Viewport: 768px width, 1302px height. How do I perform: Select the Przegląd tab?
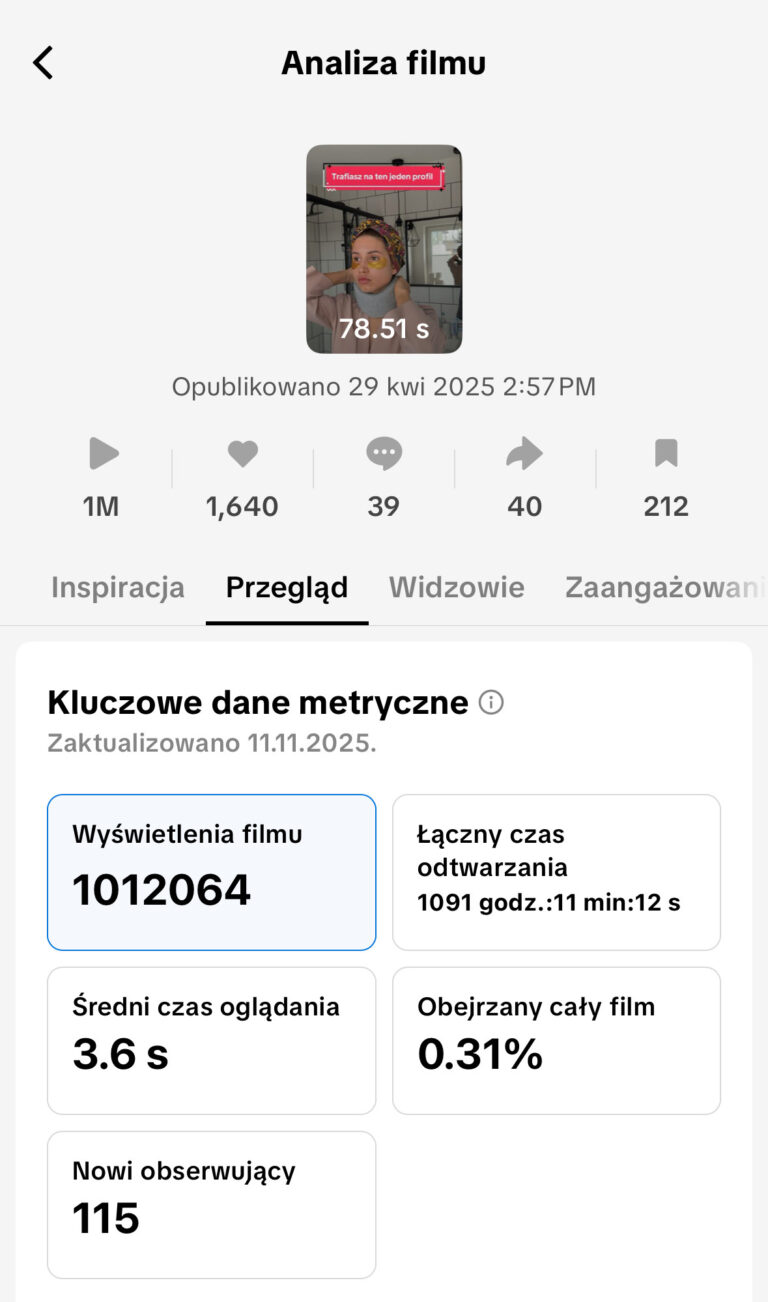pos(287,587)
